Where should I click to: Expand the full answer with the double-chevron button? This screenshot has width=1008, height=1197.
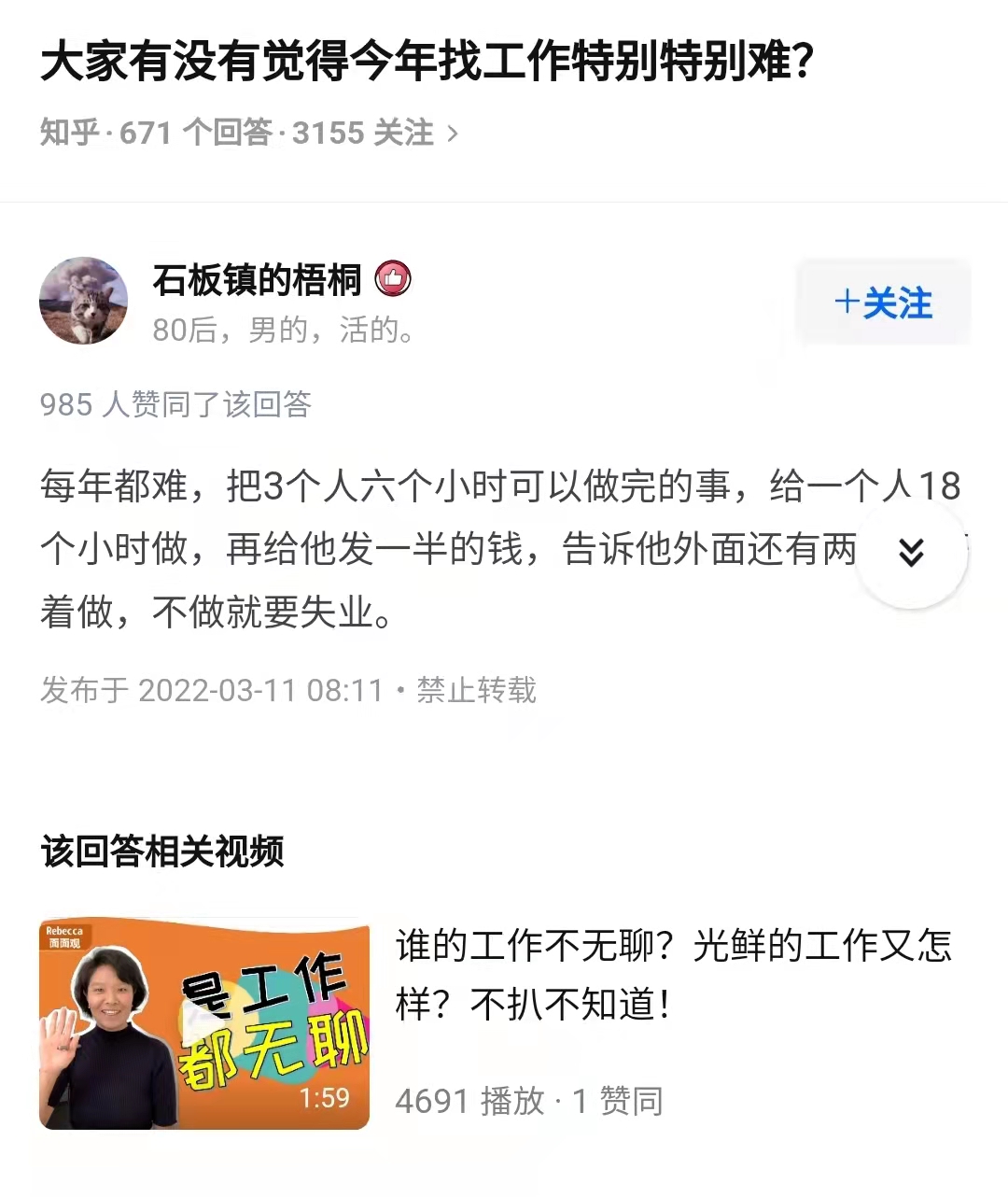912,554
